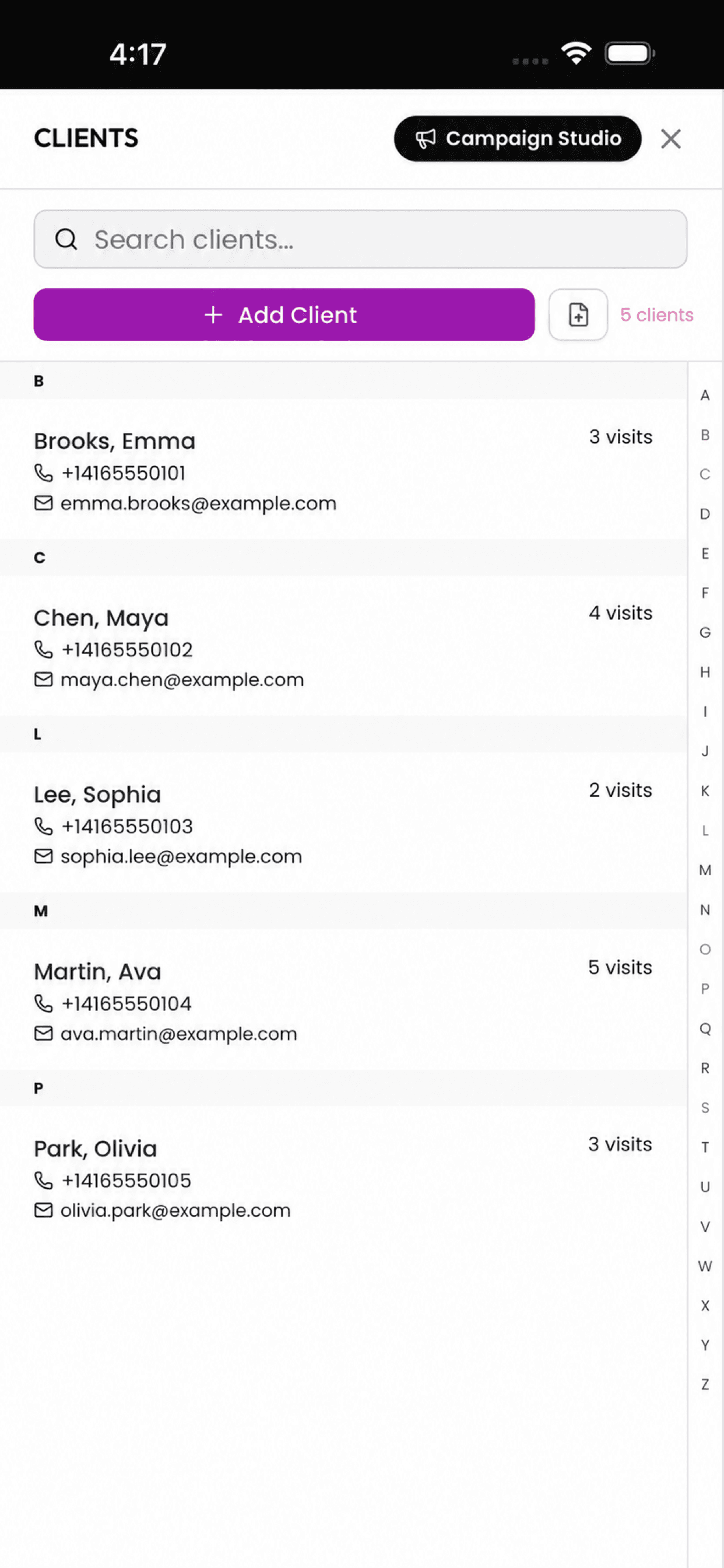Focus the Search clients field
Viewport: 724px width, 1568px height.
click(360, 239)
